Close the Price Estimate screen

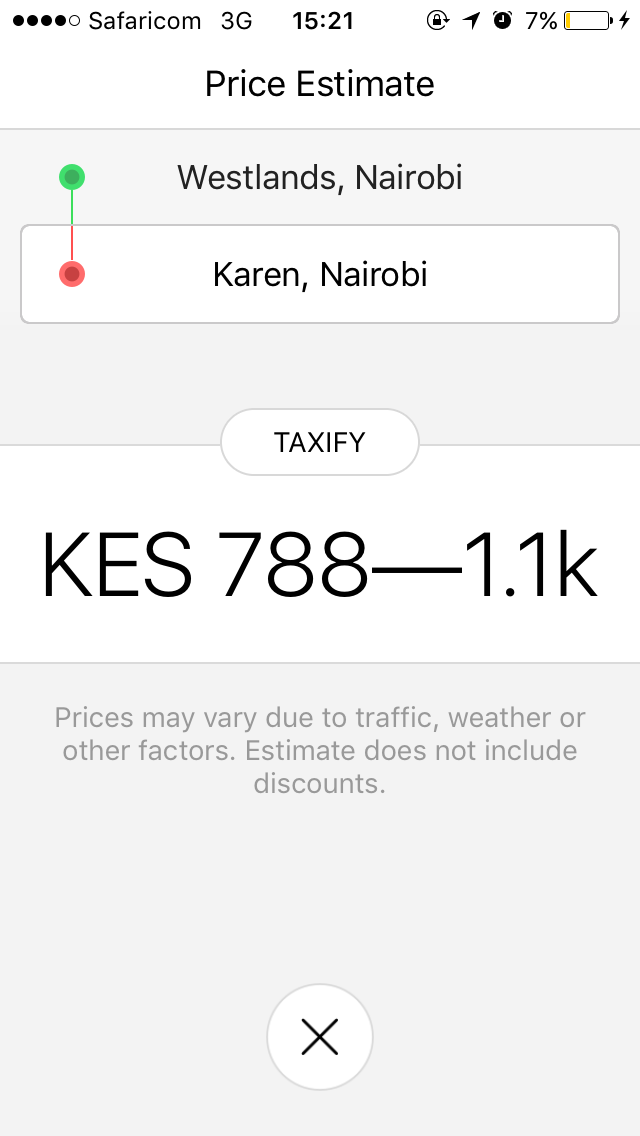(x=320, y=1037)
